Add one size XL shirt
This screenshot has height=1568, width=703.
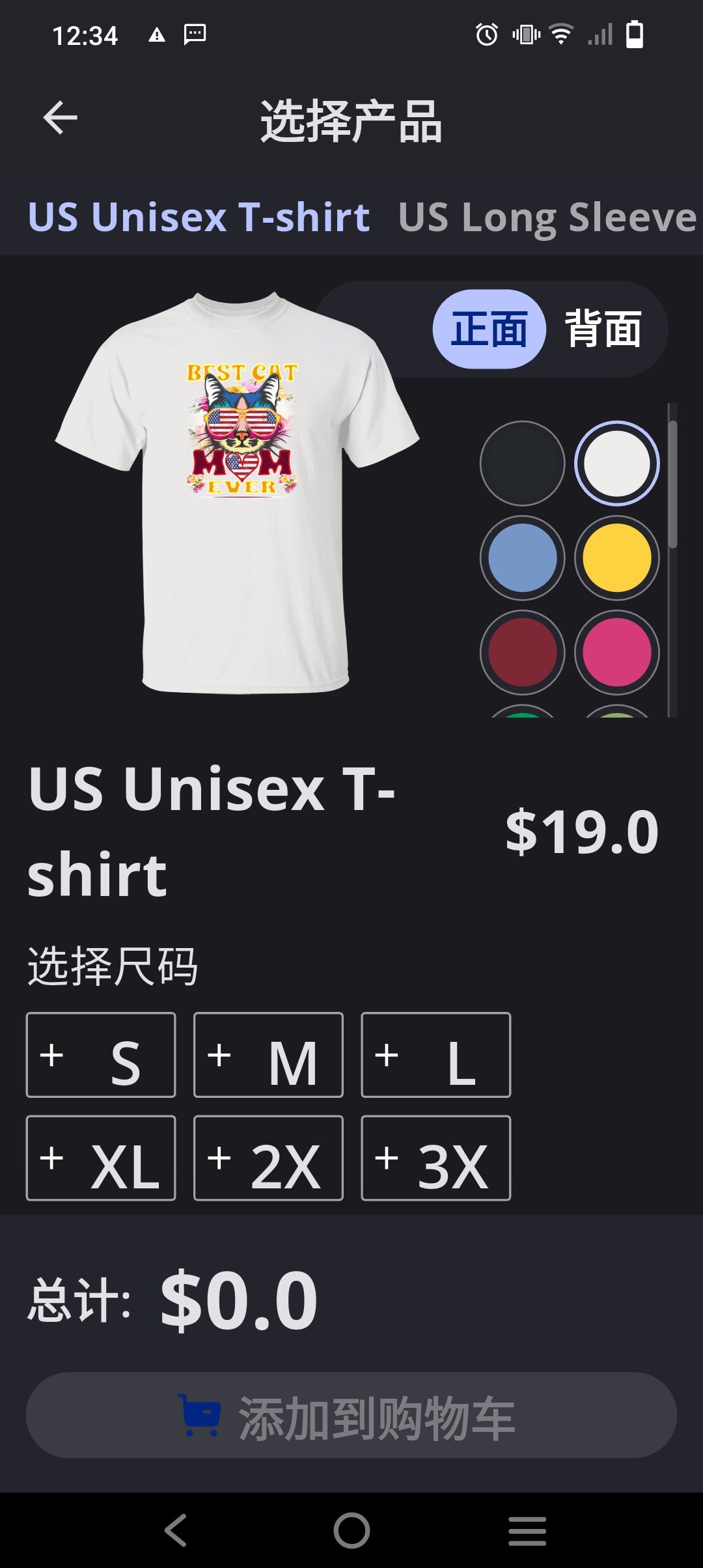[x=101, y=1158]
